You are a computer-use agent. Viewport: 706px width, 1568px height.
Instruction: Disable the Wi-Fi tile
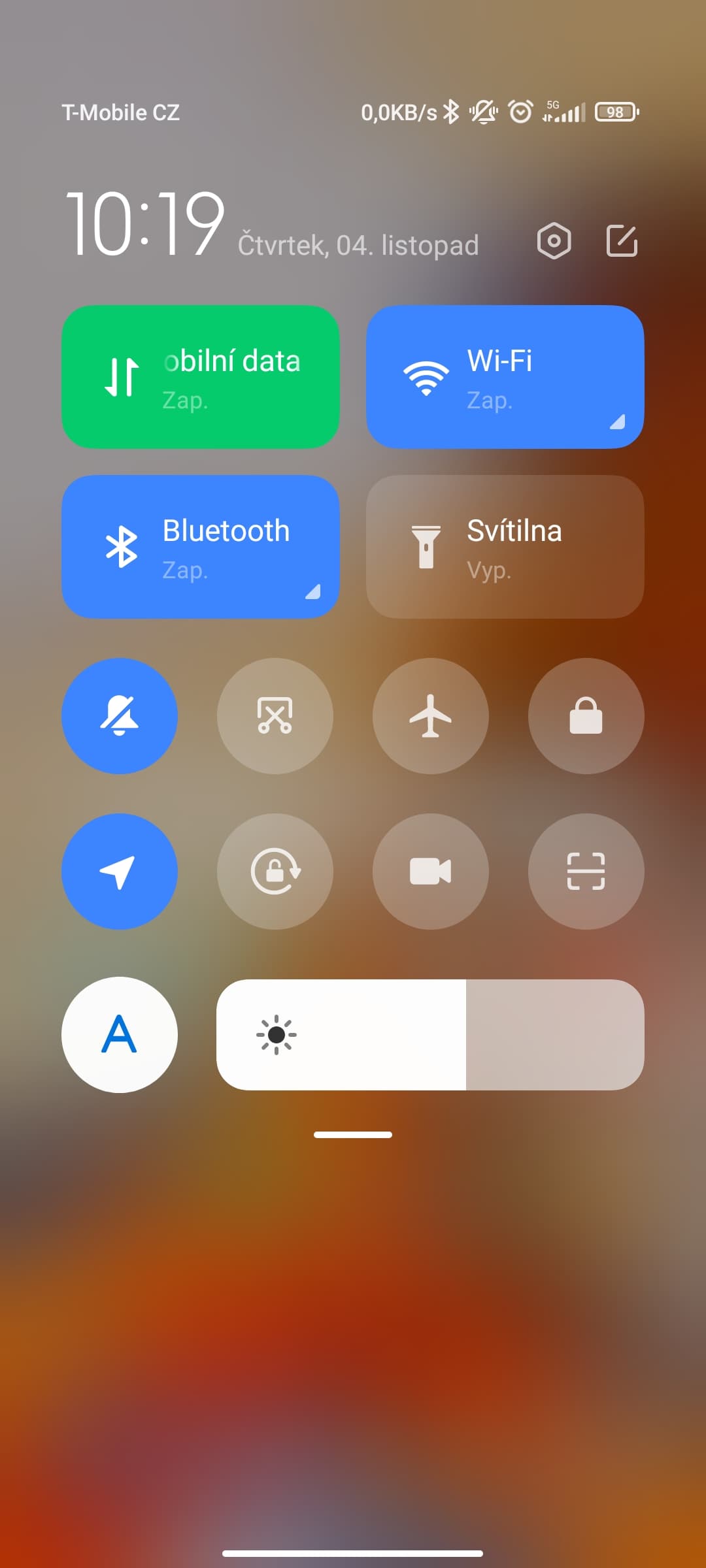click(505, 377)
